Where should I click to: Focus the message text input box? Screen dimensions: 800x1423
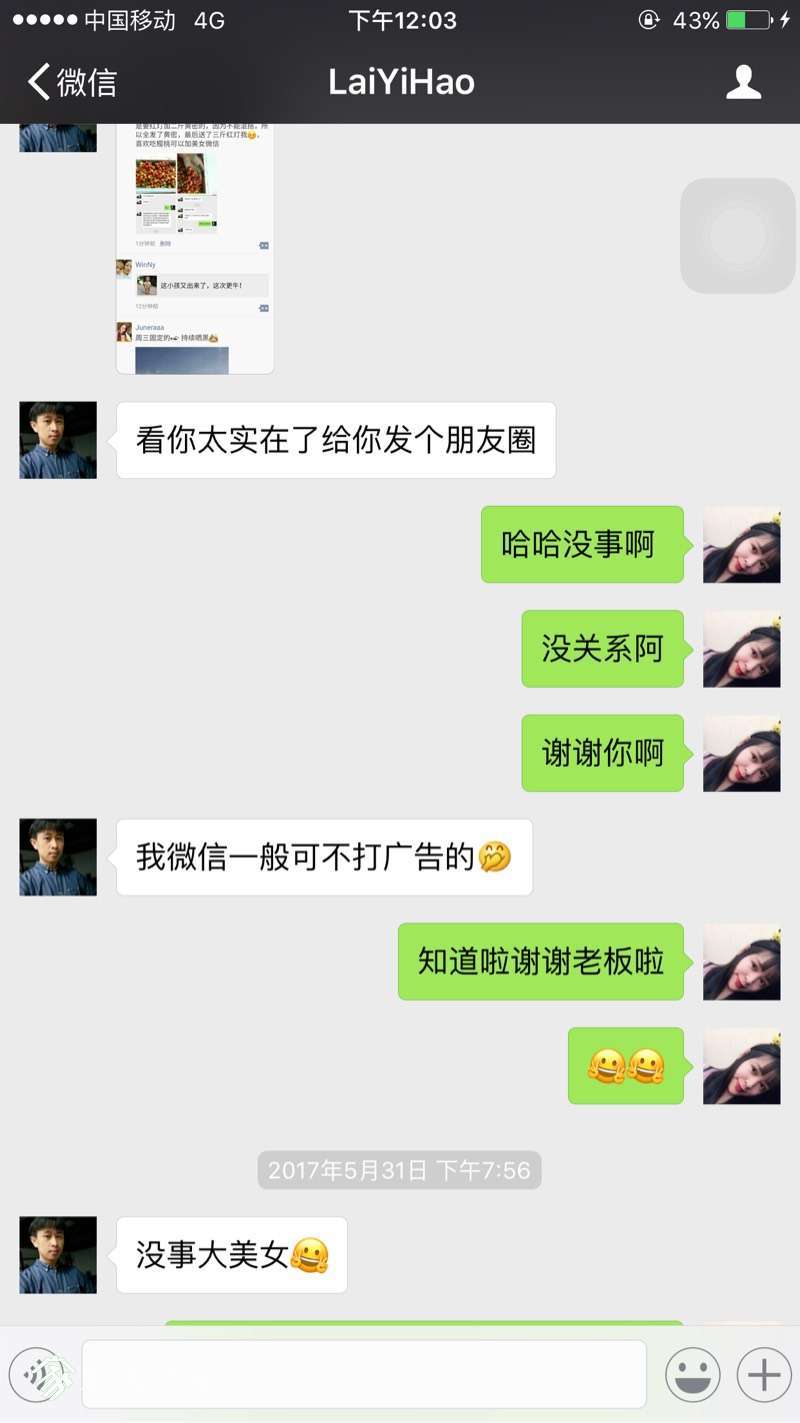click(364, 1374)
